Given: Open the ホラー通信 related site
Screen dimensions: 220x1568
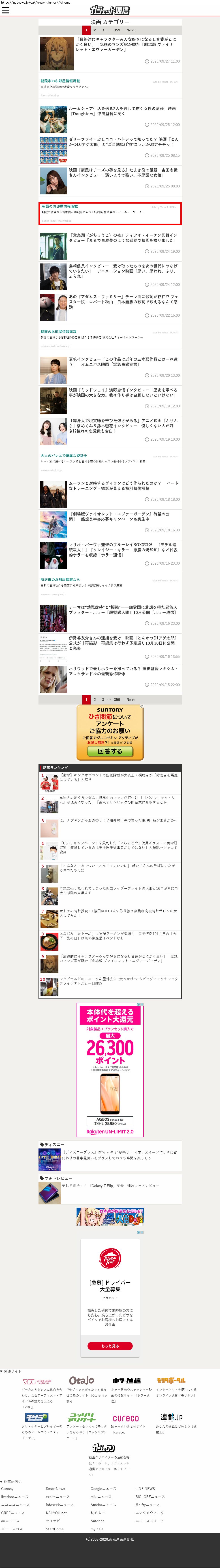Looking at the screenshot, I should pyautogui.click(x=126, y=1381).
